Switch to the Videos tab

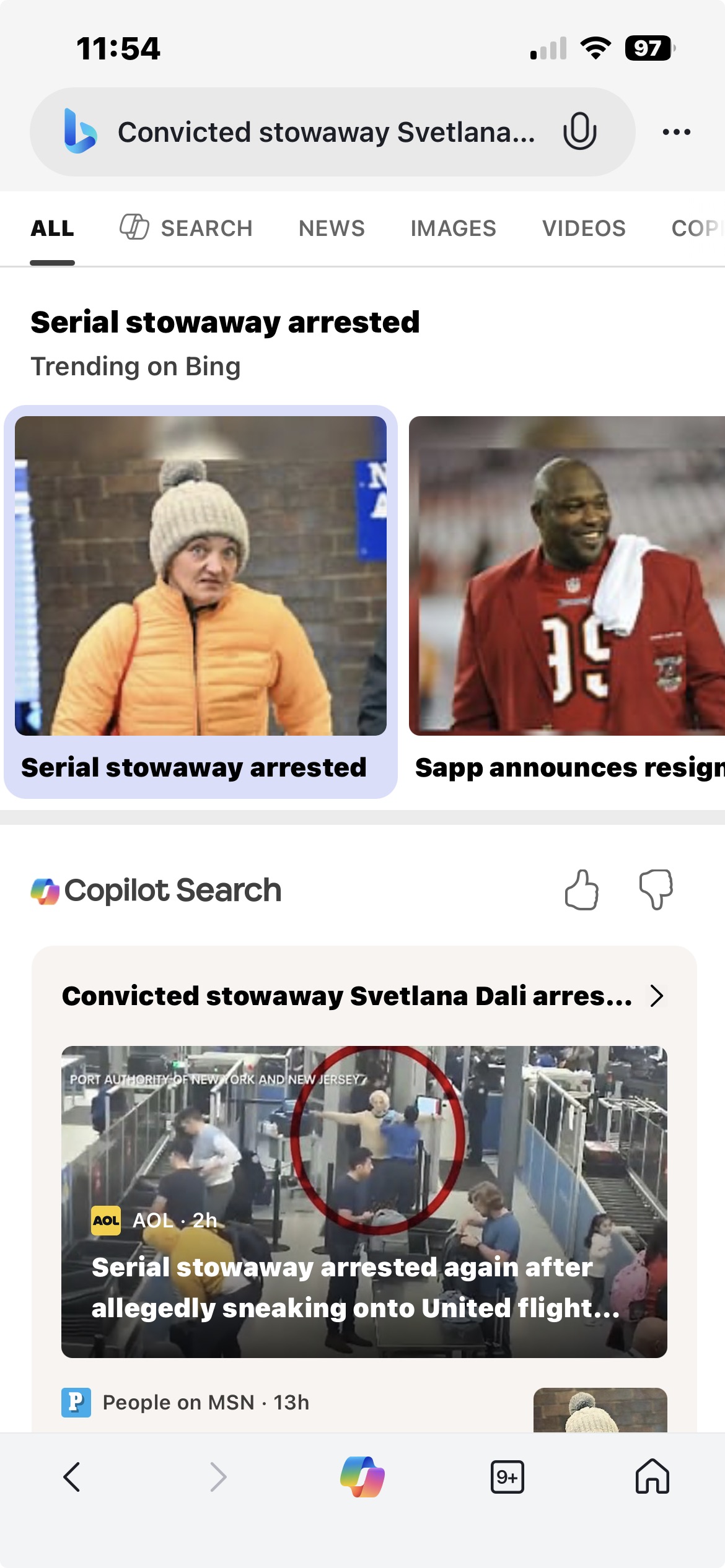(x=584, y=229)
